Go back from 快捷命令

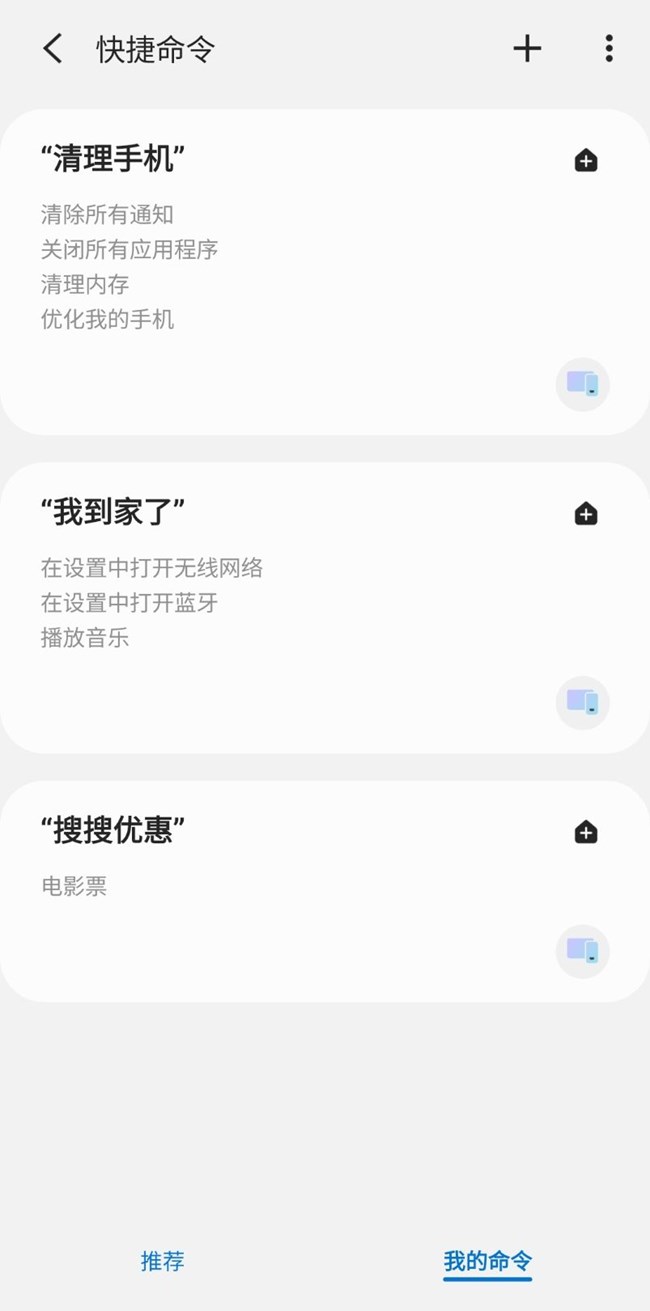[x=53, y=48]
